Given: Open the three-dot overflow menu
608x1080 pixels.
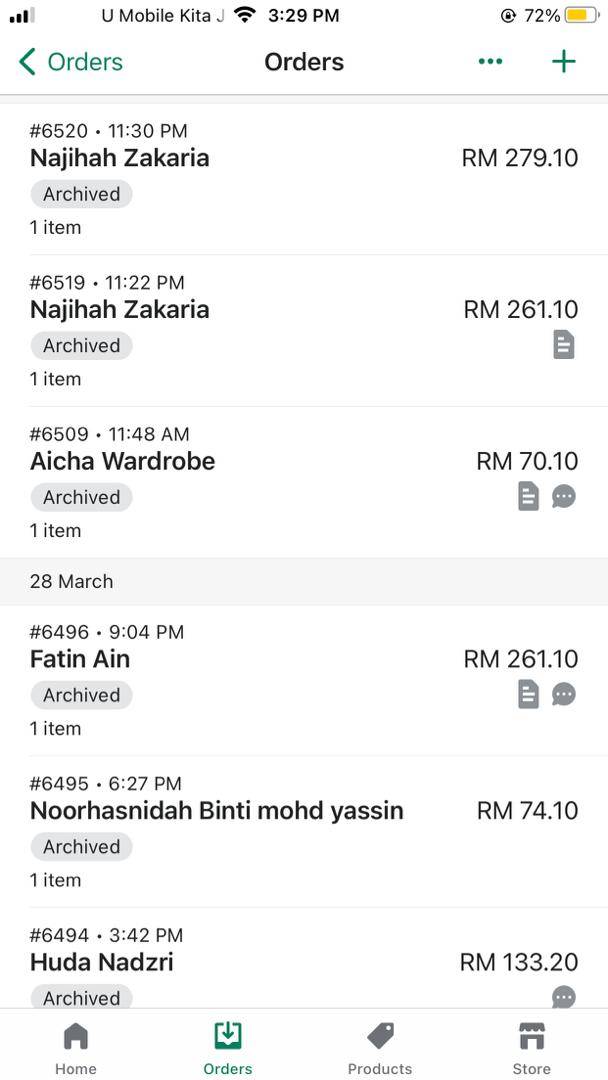Looking at the screenshot, I should coord(490,62).
